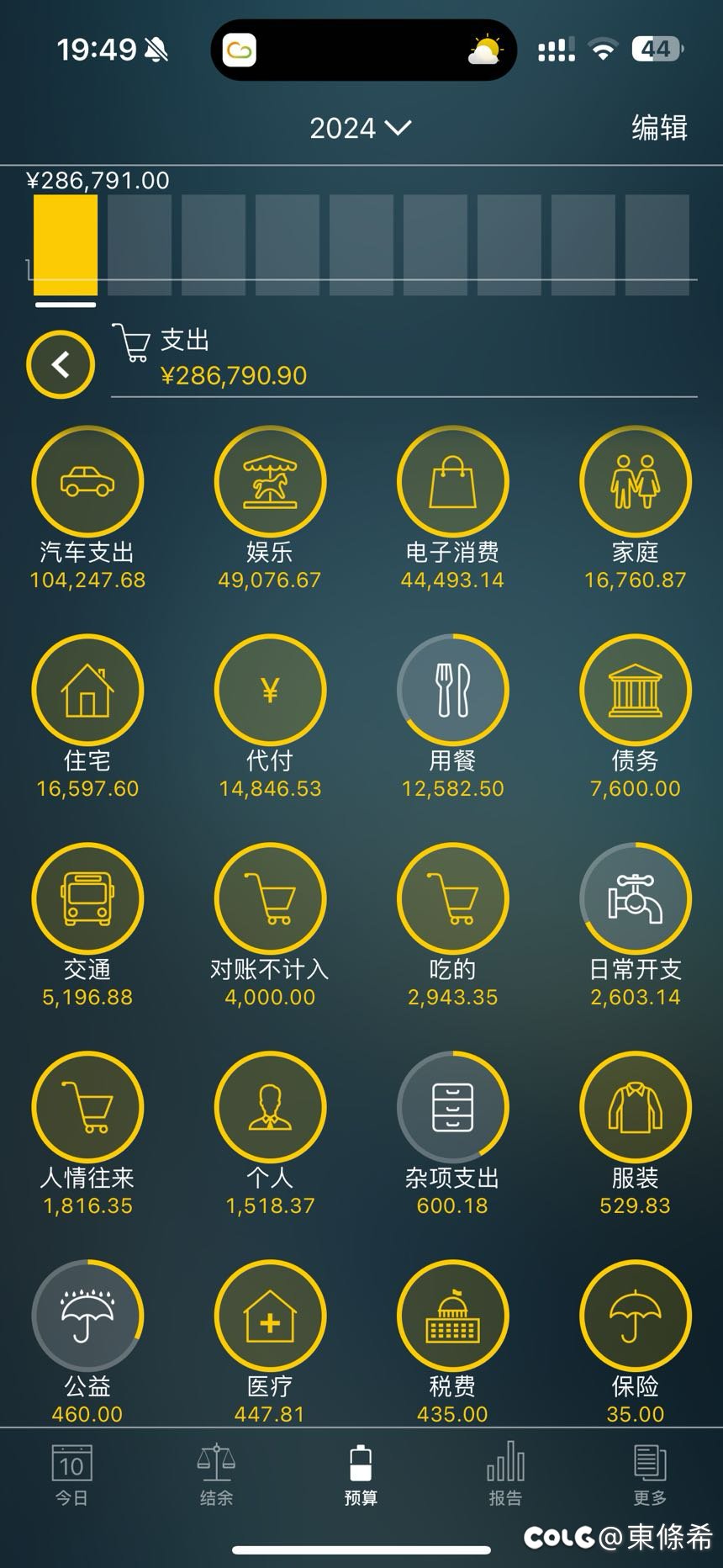Switch to the 今日 tab
The height and width of the screenshot is (1568, 723).
(71, 1475)
